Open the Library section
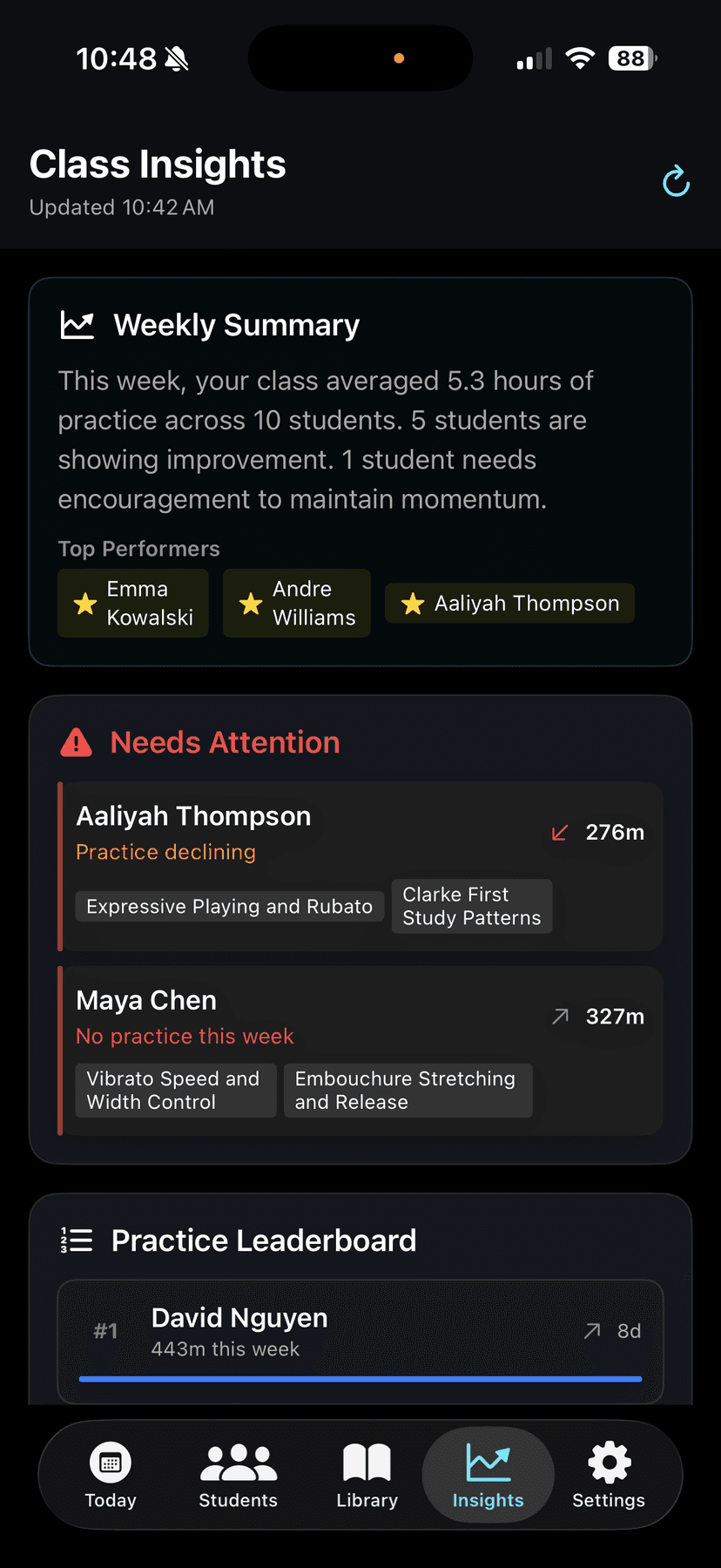 [x=367, y=1475]
